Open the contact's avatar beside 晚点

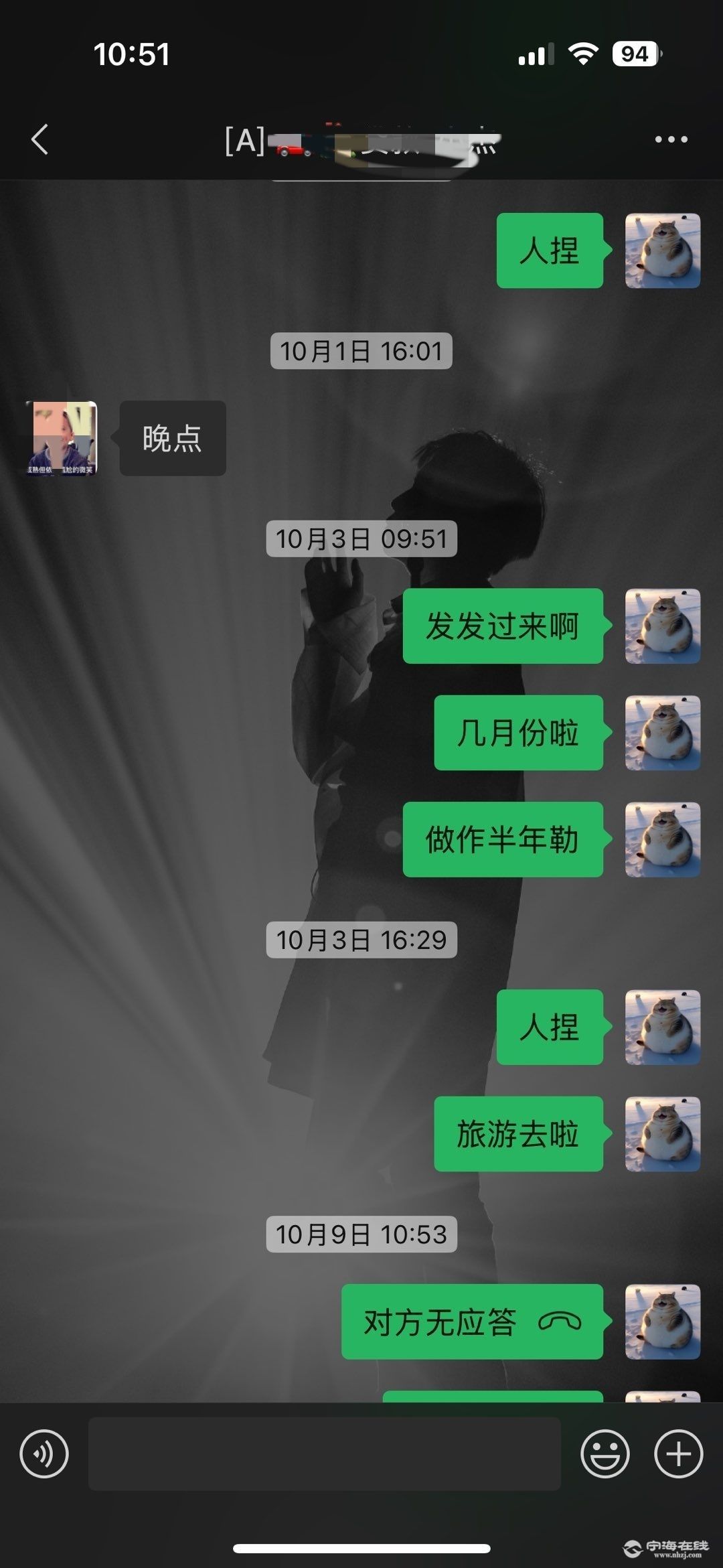(62, 439)
